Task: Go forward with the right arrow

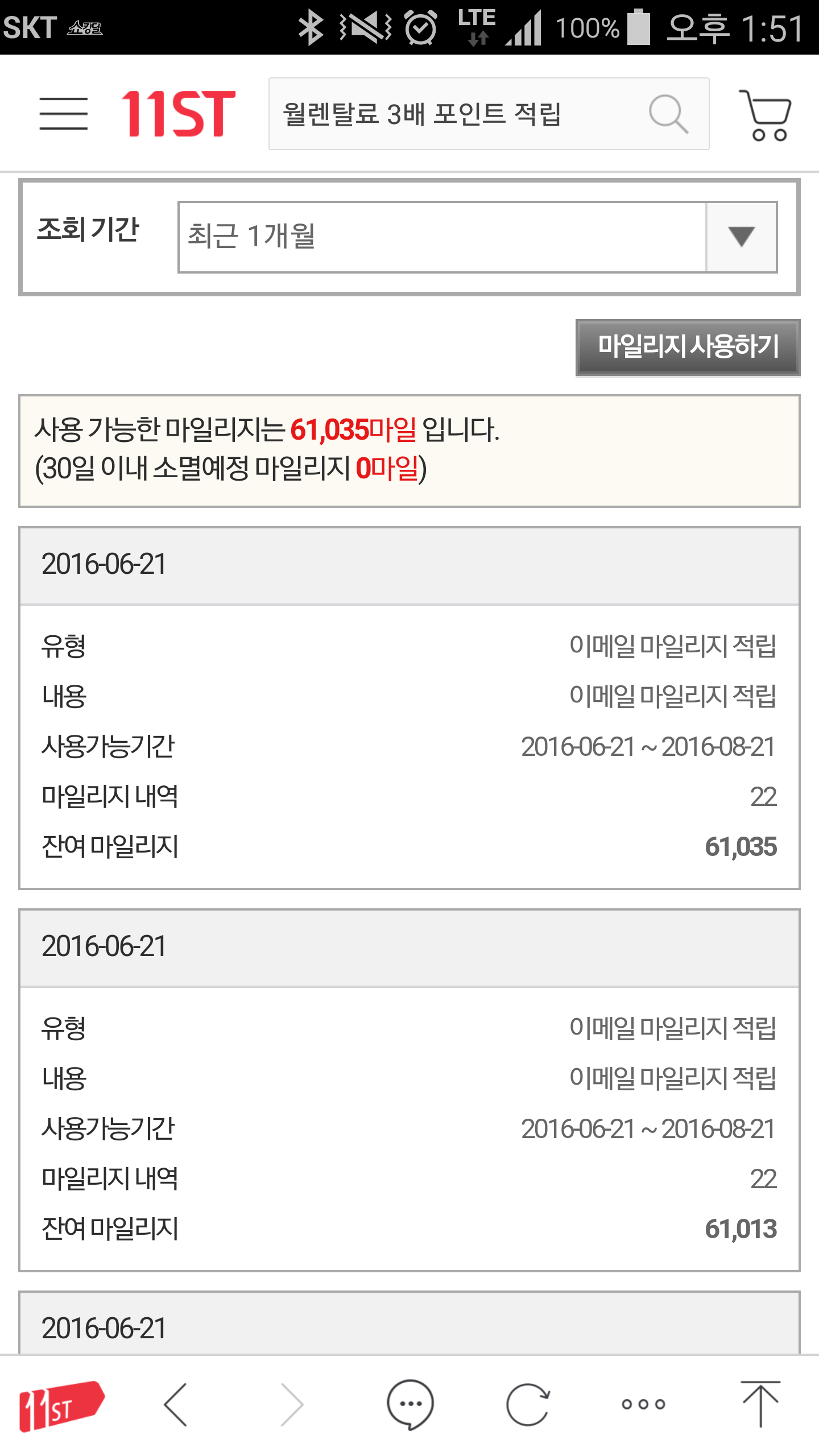Action: pos(292,1405)
